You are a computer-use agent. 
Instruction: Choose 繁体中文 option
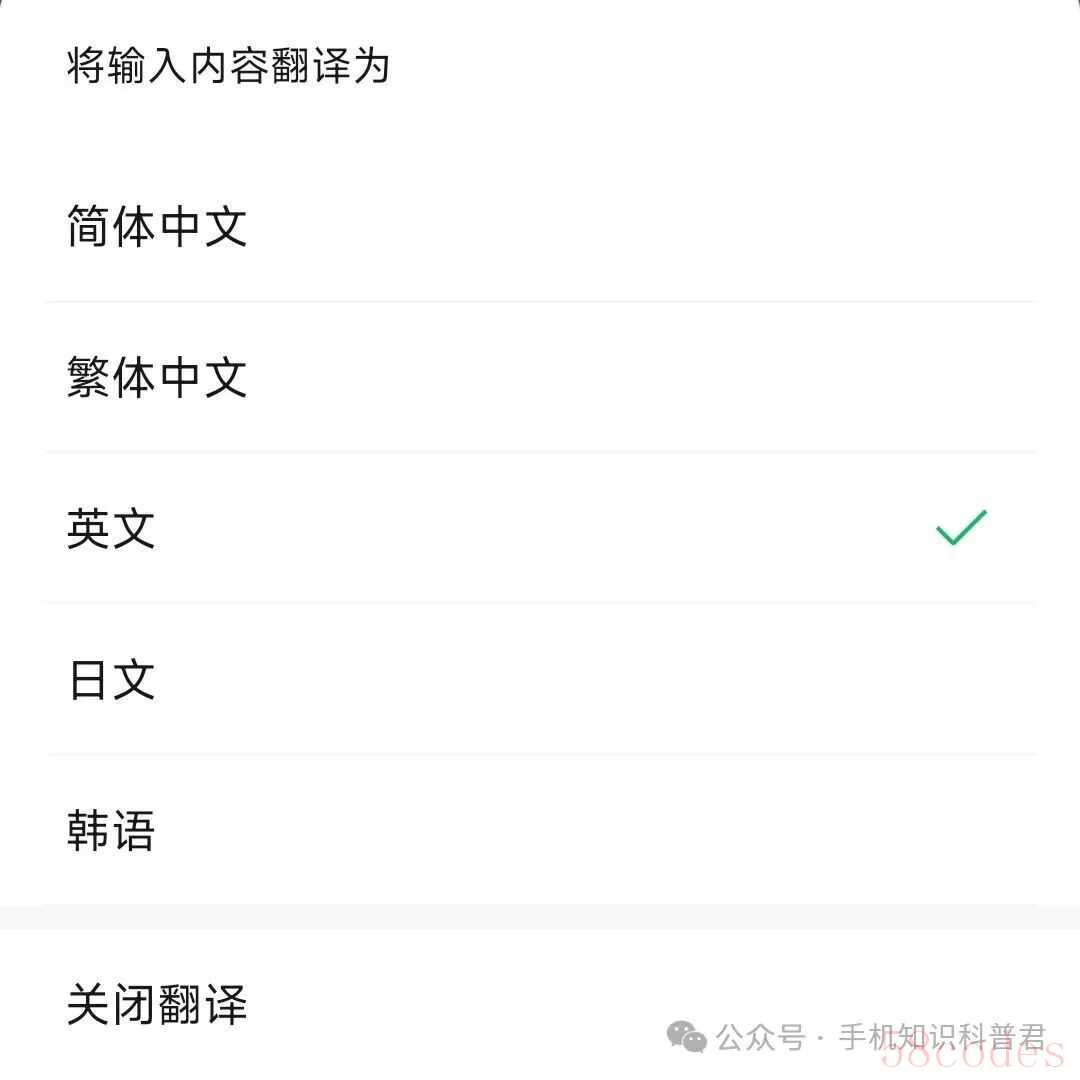[x=157, y=378]
